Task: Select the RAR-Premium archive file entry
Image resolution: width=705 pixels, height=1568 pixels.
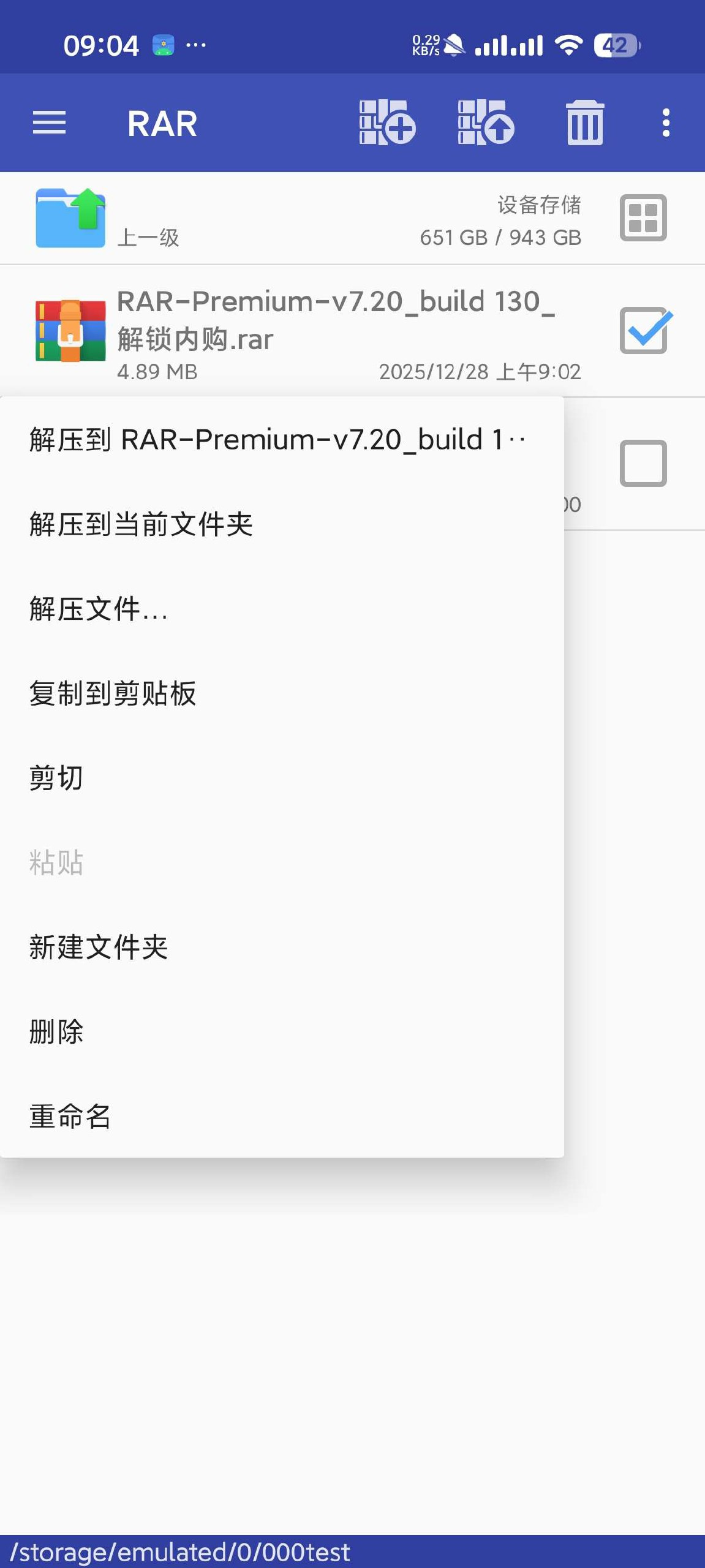Action: coord(336,331)
